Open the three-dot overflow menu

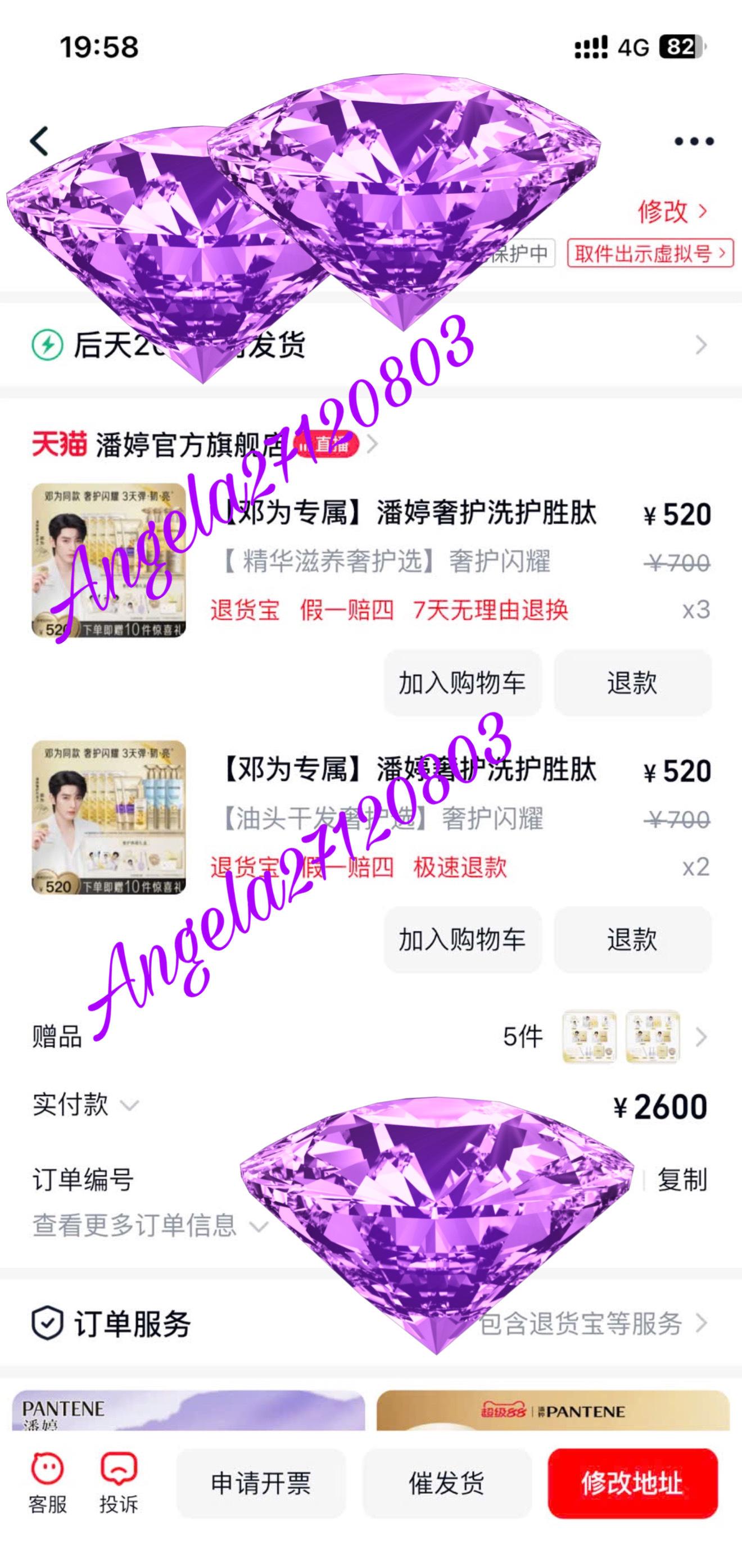[694, 142]
